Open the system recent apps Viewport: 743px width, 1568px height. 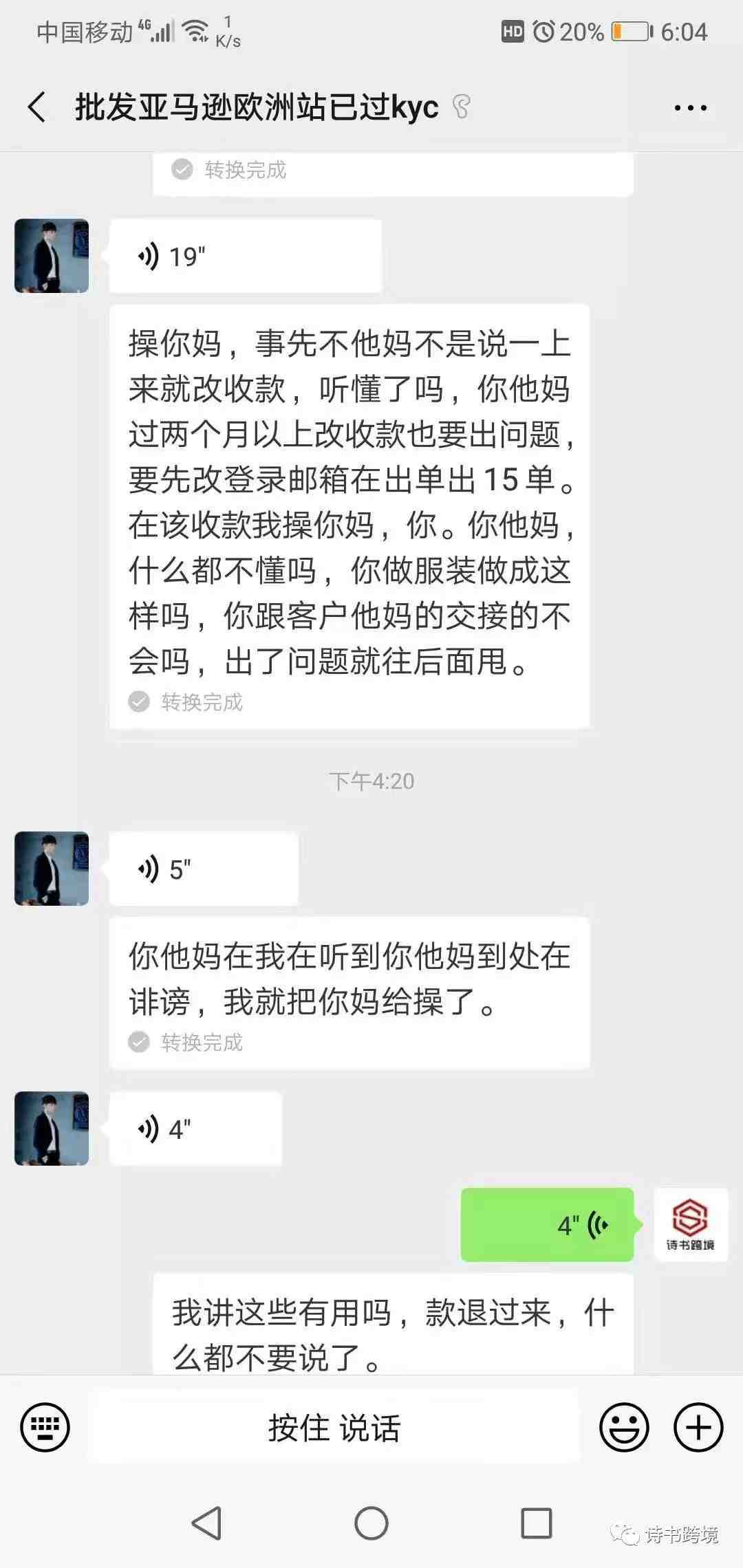[536, 1523]
